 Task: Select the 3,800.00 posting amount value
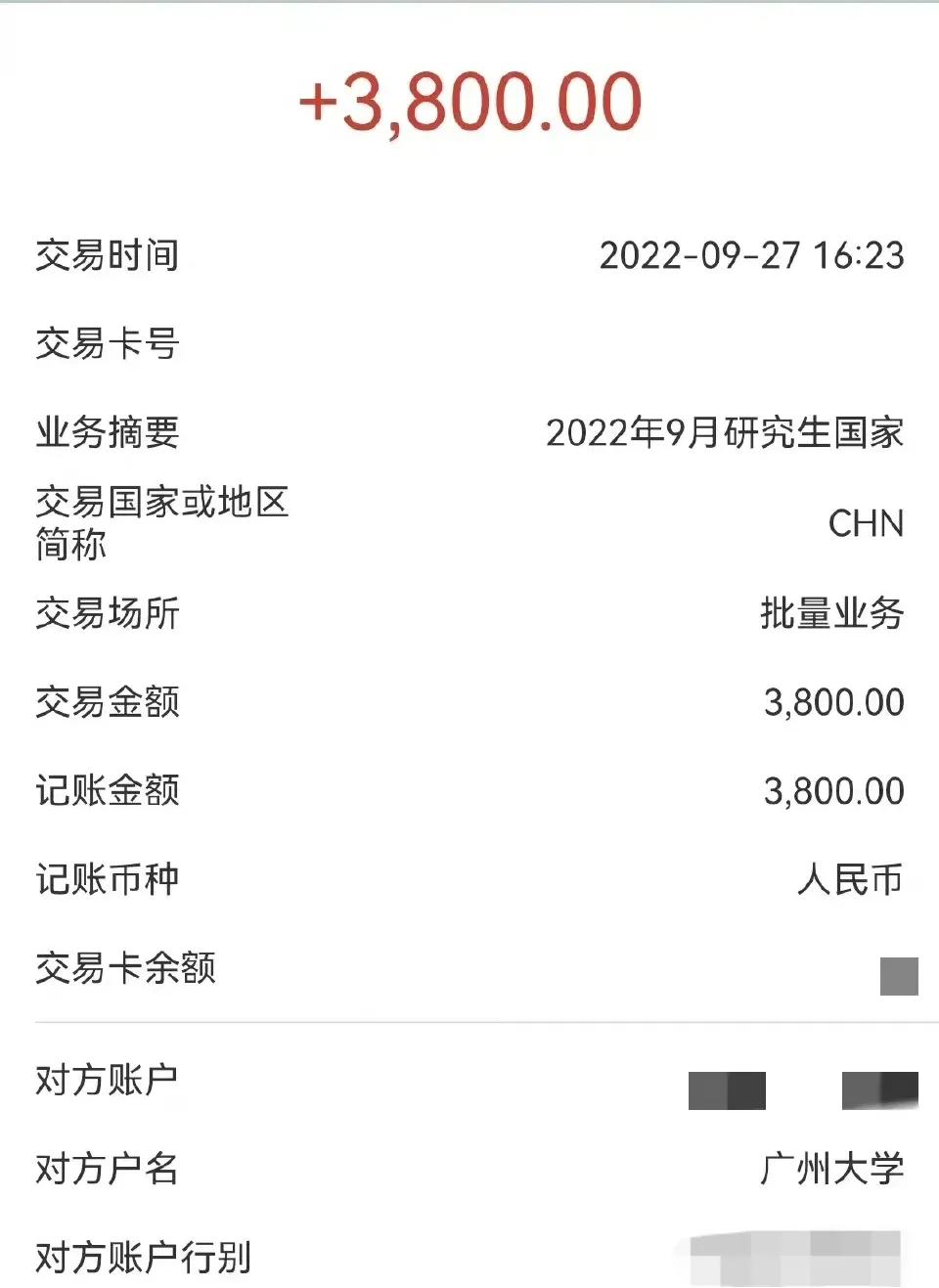[x=832, y=790]
